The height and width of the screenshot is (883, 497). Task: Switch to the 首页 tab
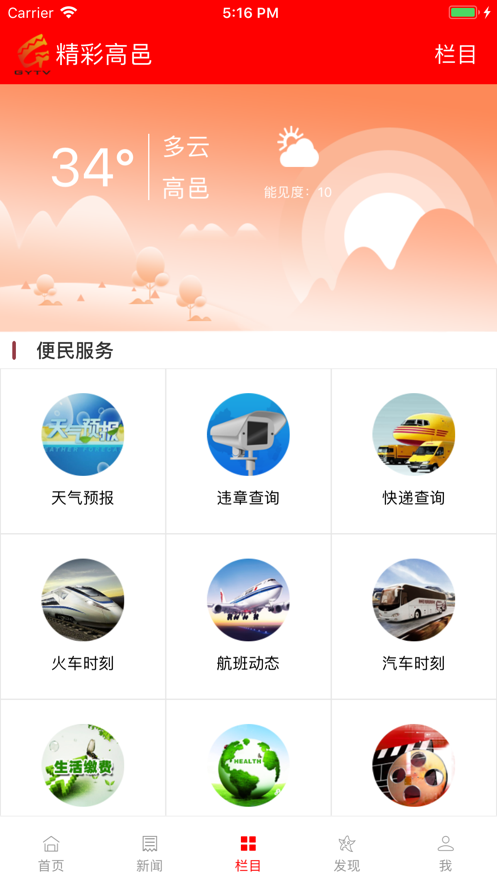point(51,853)
